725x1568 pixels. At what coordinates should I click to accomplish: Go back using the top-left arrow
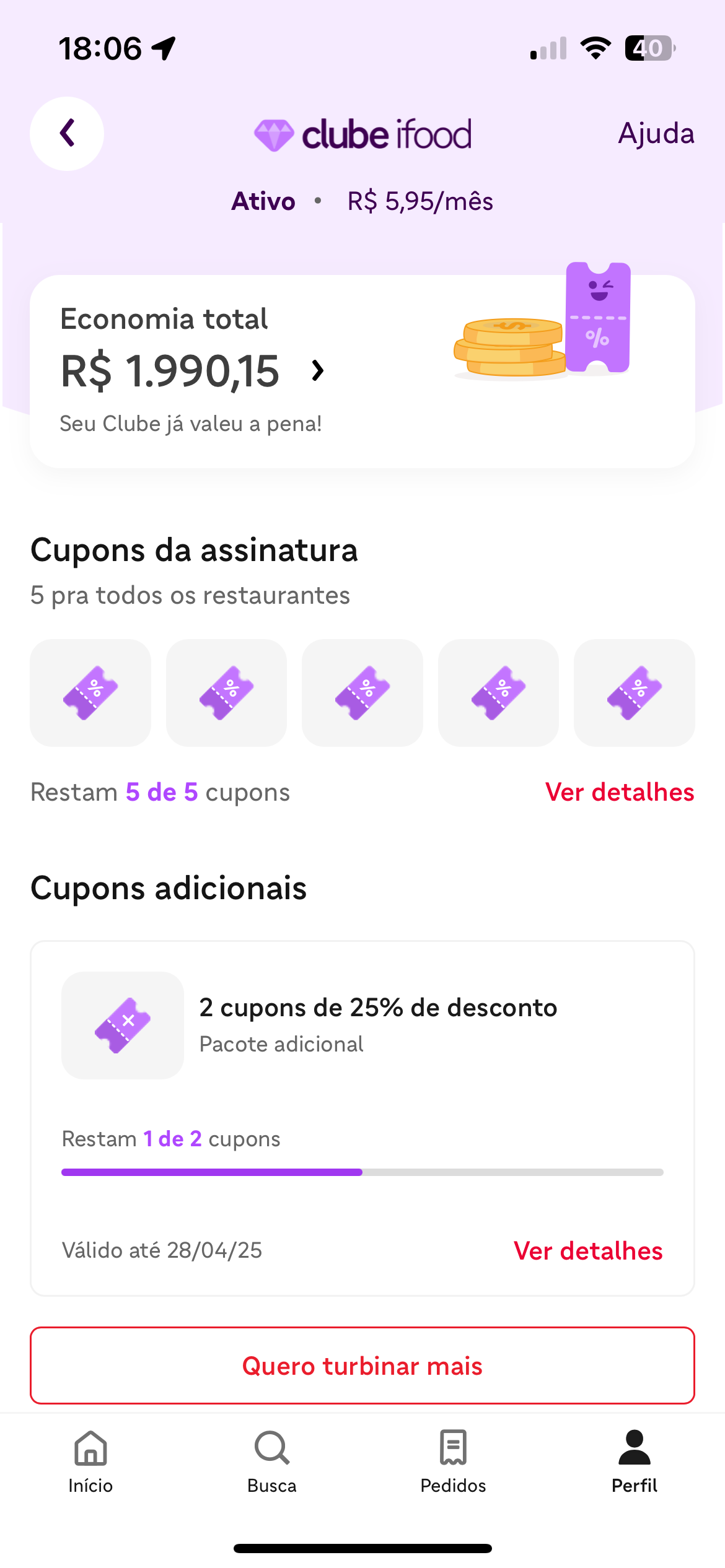tap(67, 134)
